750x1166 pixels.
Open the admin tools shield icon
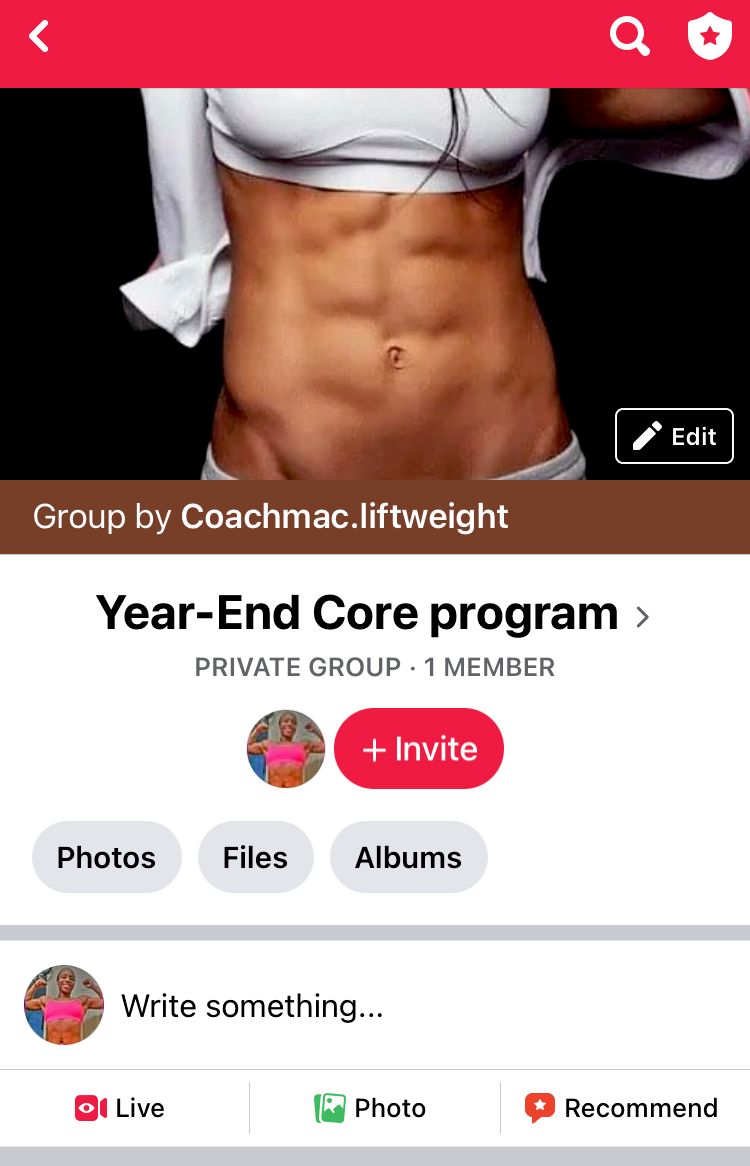(710, 38)
